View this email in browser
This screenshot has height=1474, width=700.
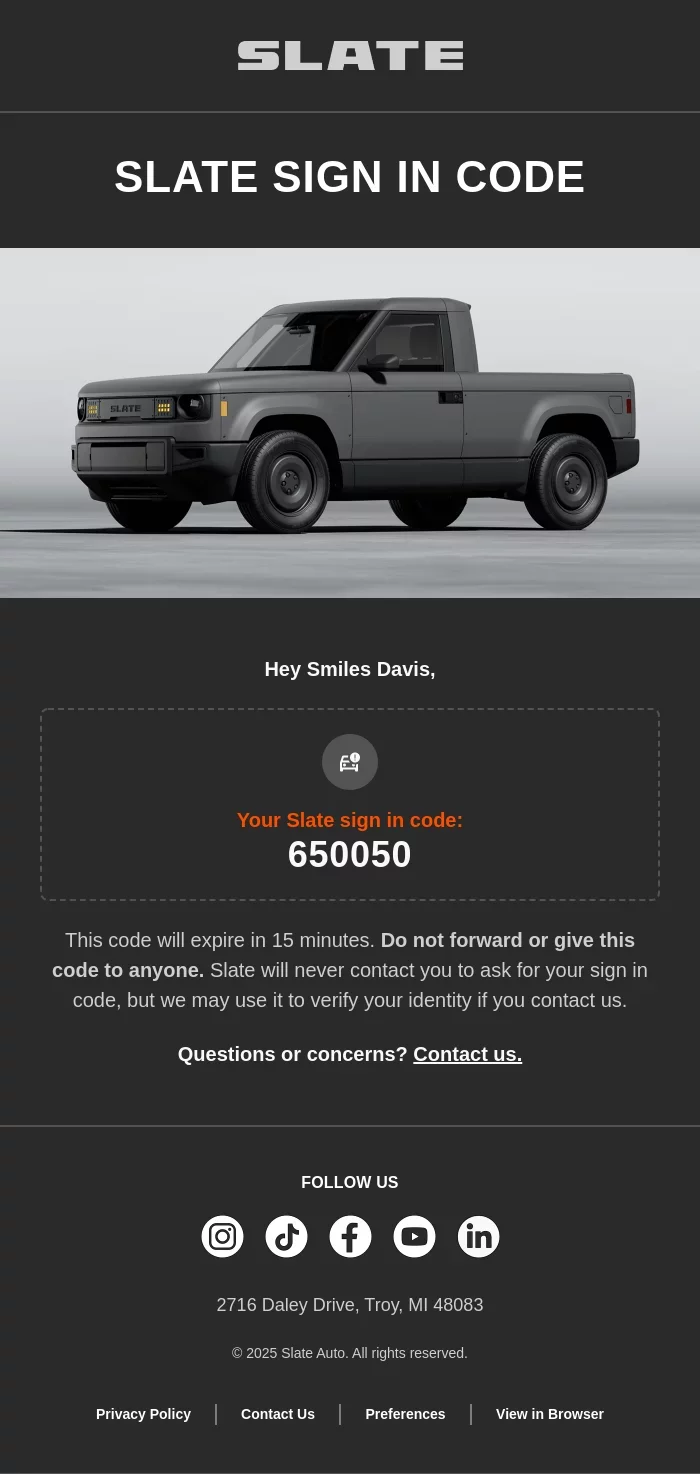(x=550, y=1414)
